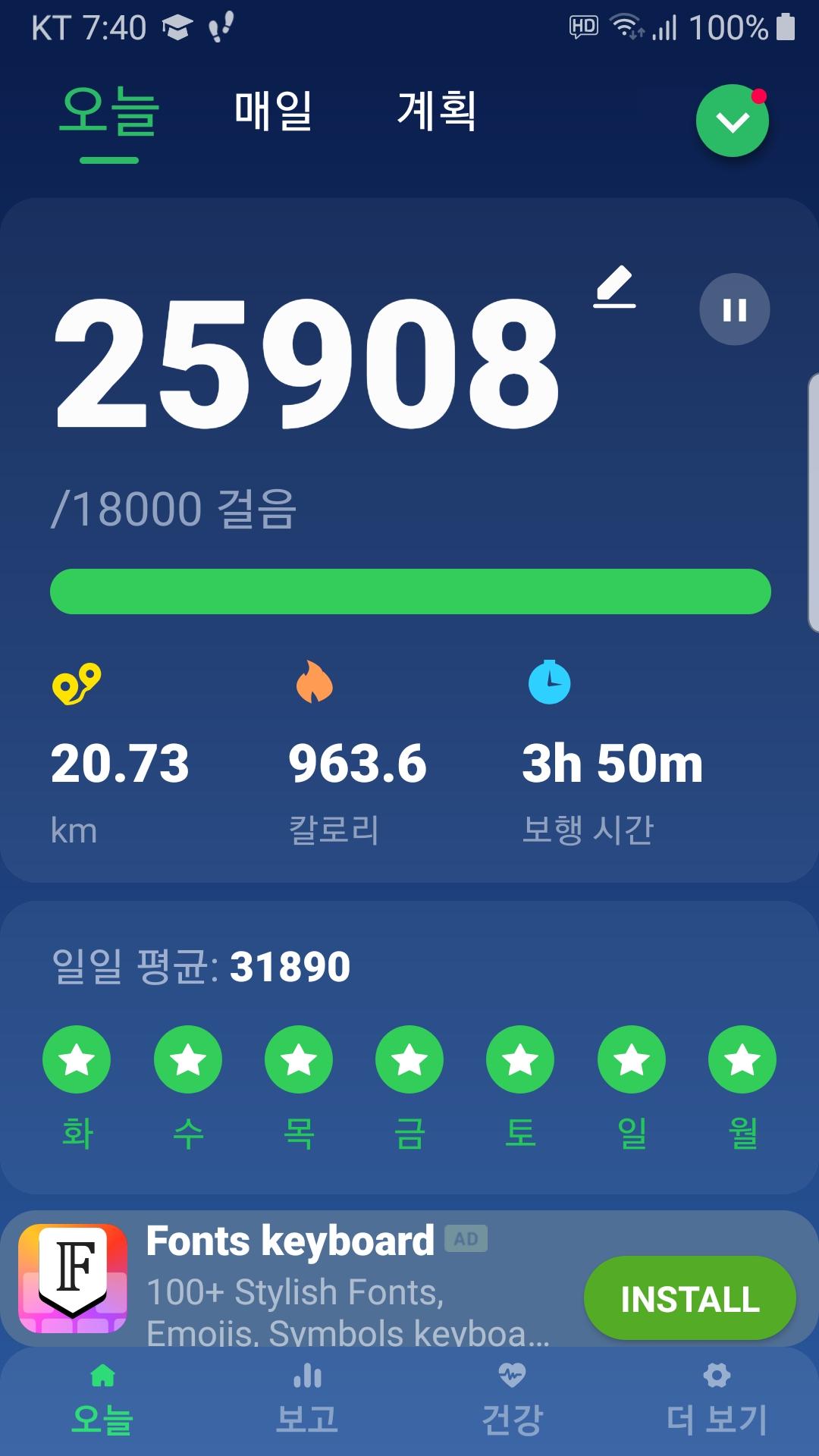The height and width of the screenshot is (1456, 819).
Task: Switch to the 계획 tab
Action: point(437,111)
